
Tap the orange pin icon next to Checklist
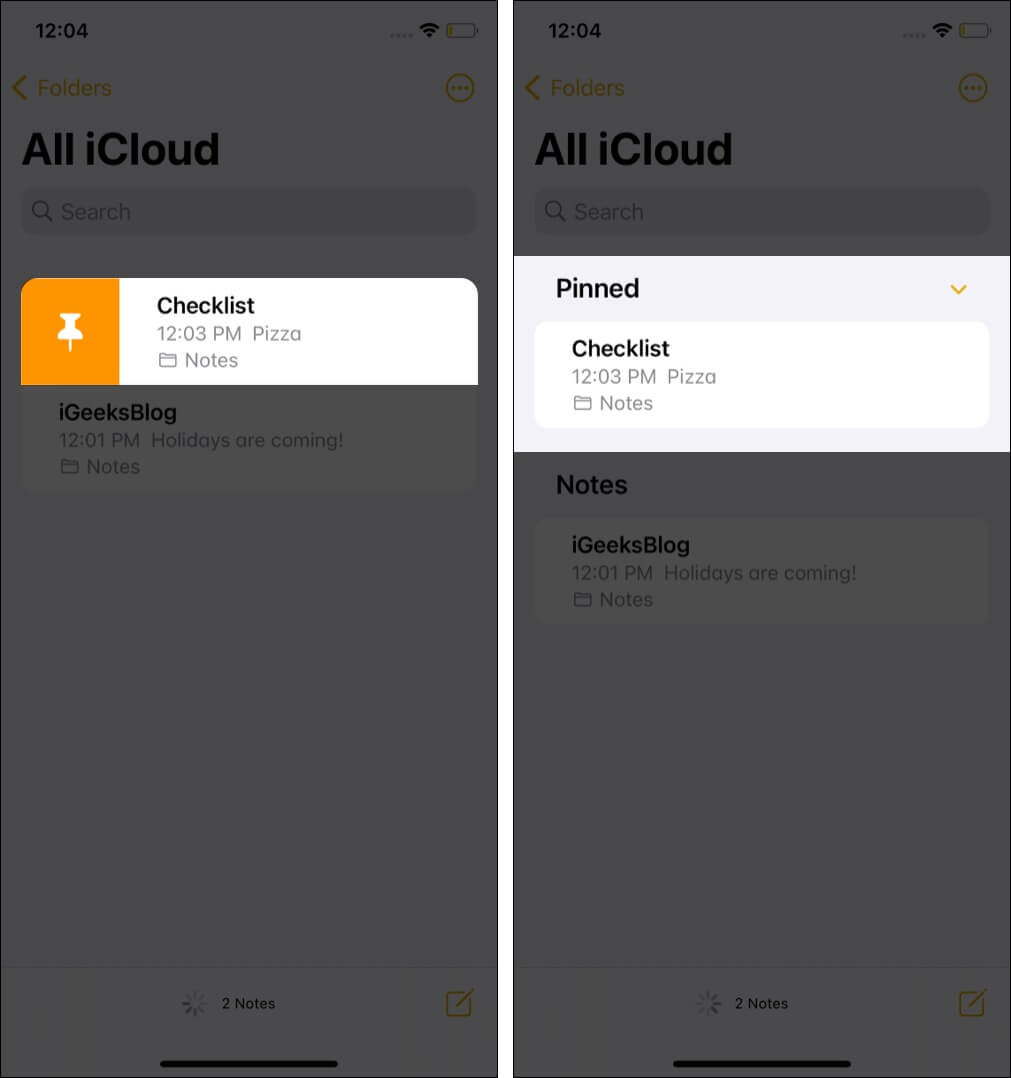tap(70, 330)
